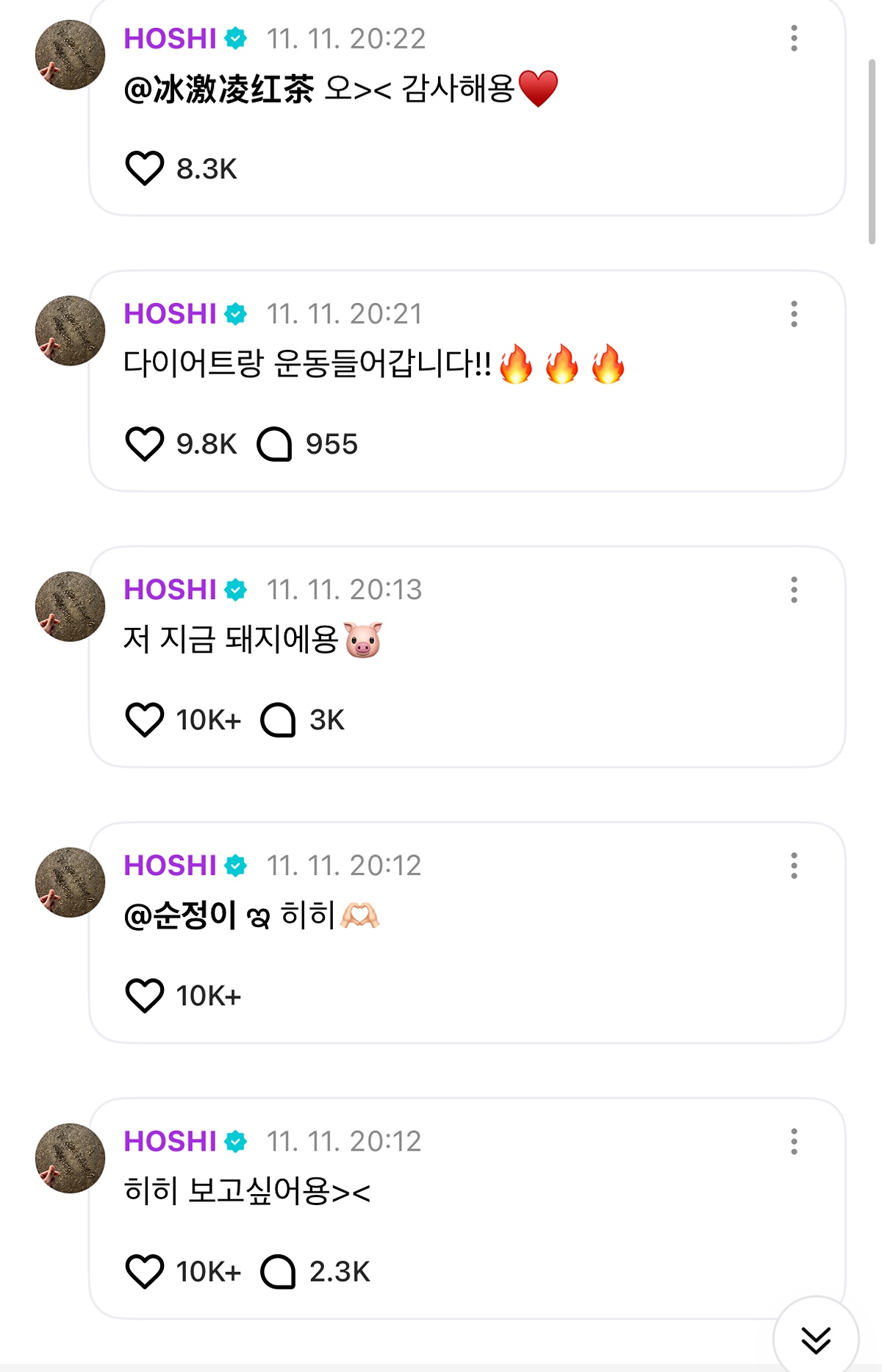Image resolution: width=882 pixels, height=1372 pixels.
Task: Open the 2.3K comments on 히히 보고싶어용 post
Action: 278,1271
